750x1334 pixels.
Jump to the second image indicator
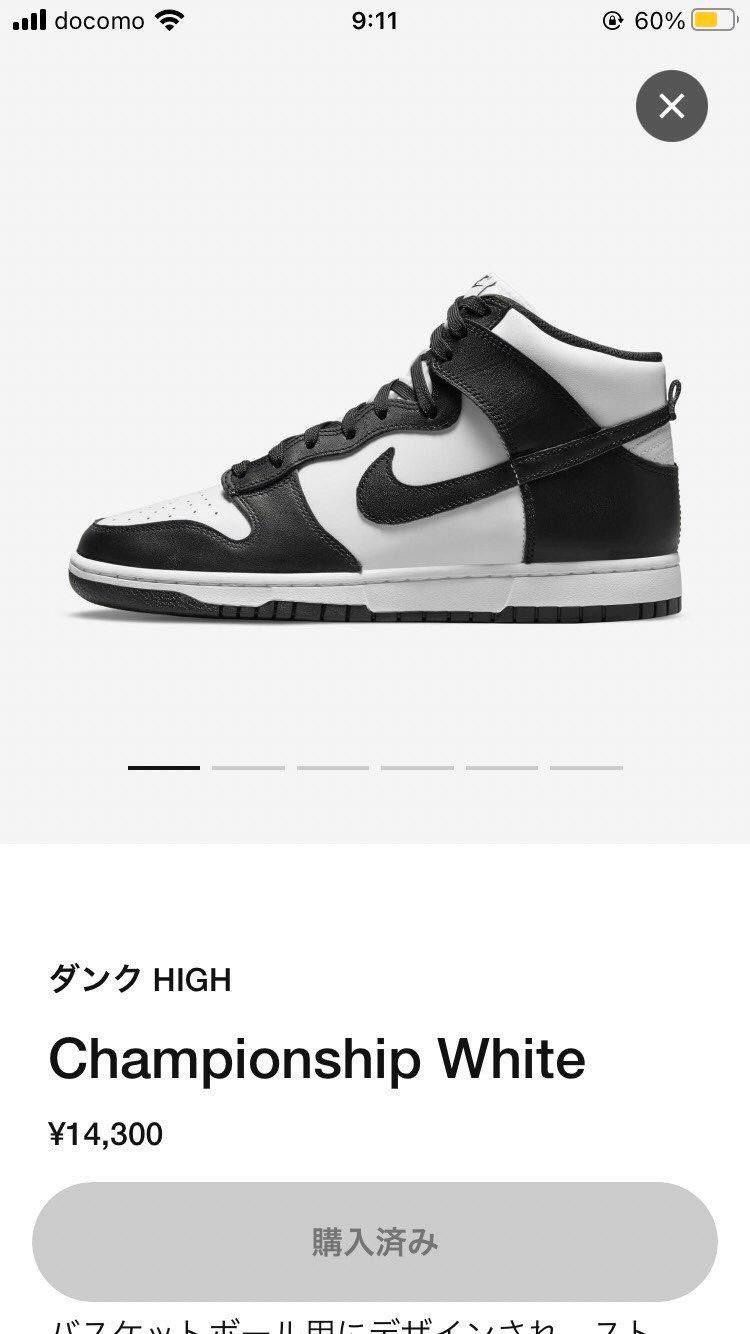coord(248,768)
